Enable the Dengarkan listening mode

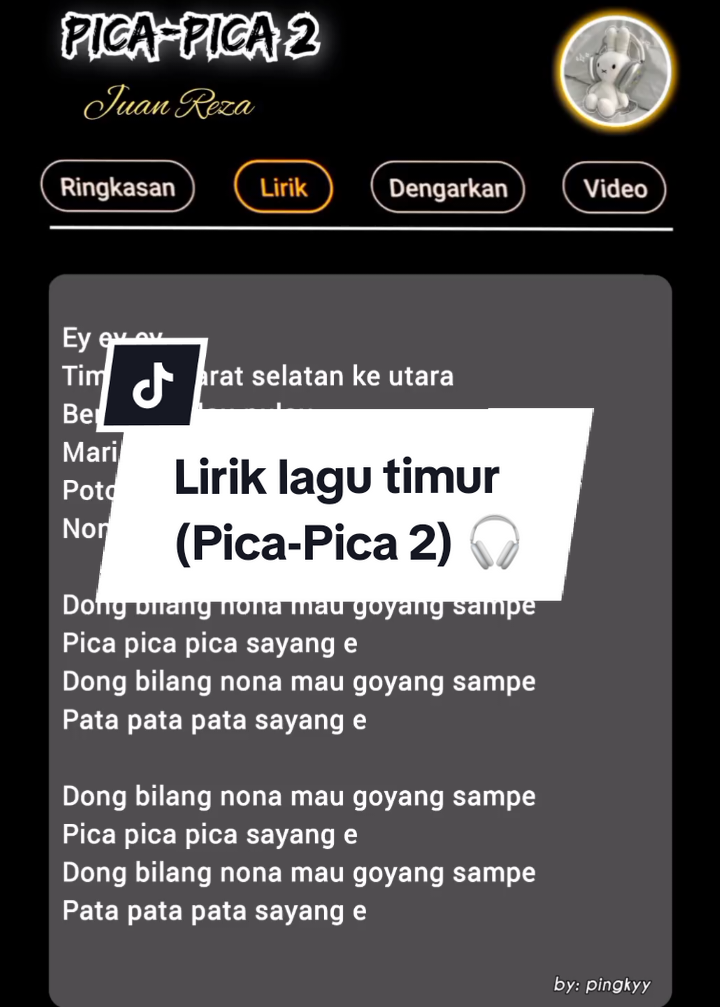pyautogui.click(x=448, y=187)
